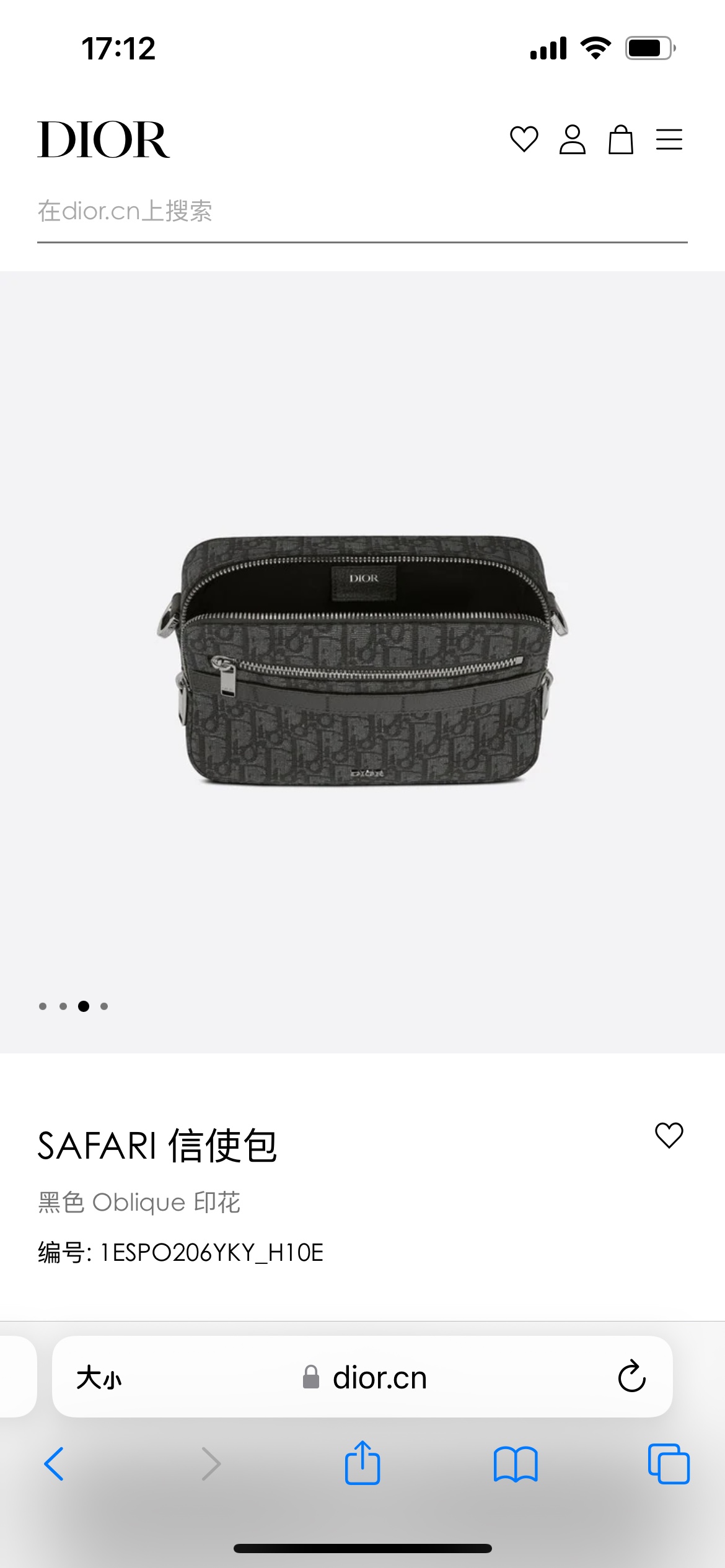725x1568 pixels.
Task: Show open browser tabs
Action: click(668, 1464)
